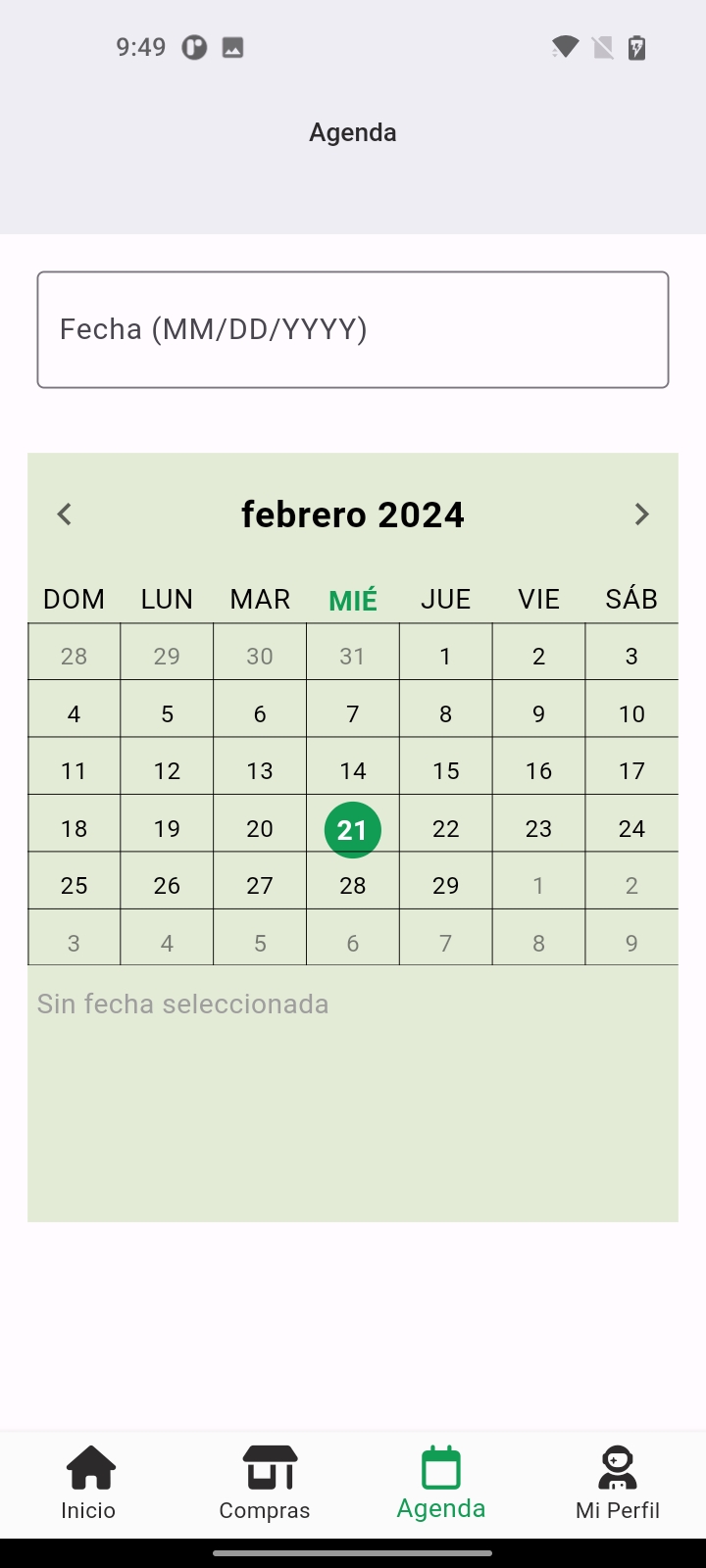
Task: Switch to the Compras tab
Action: pyautogui.click(x=265, y=1483)
